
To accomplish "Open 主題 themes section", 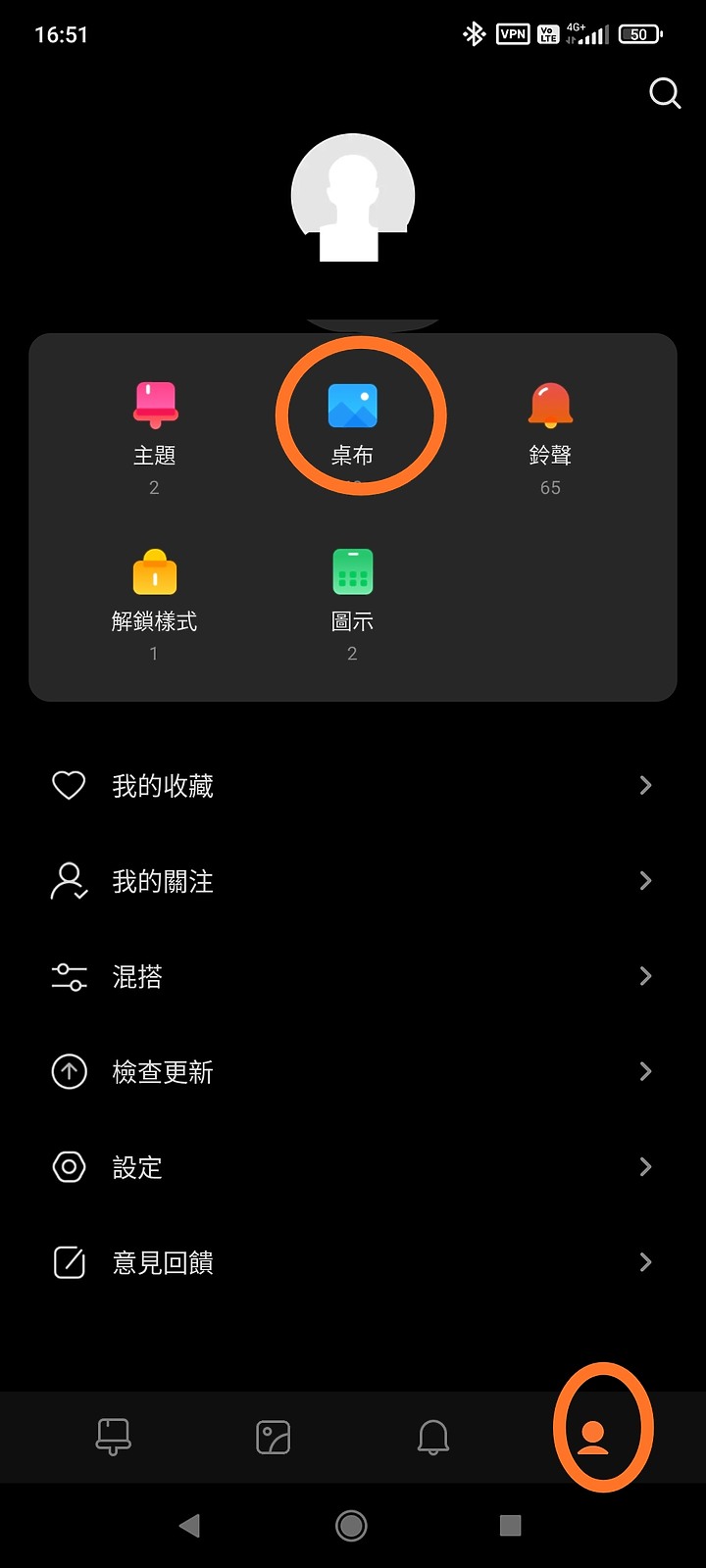I will pyautogui.click(x=154, y=438).
